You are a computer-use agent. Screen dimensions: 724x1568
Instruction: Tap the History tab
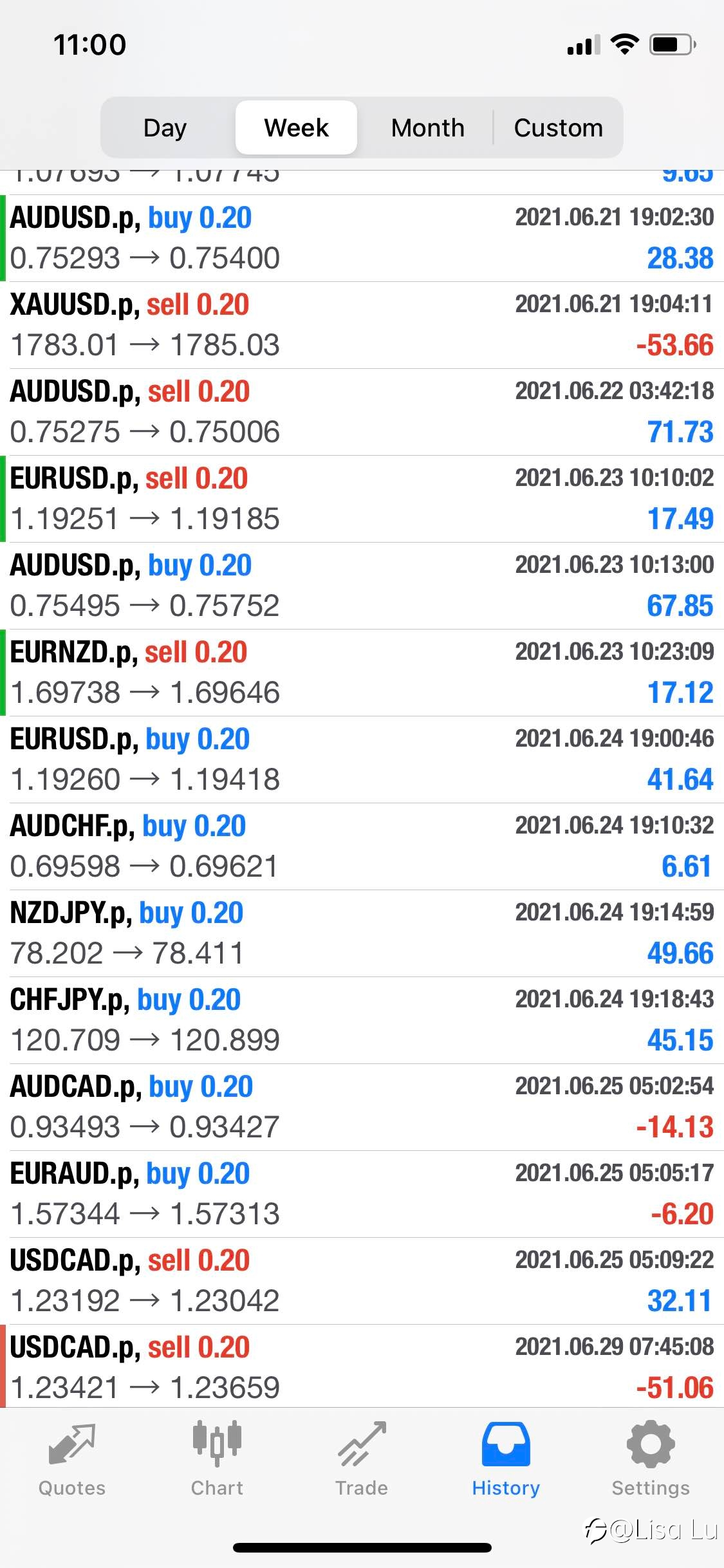click(x=506, y=1459)
